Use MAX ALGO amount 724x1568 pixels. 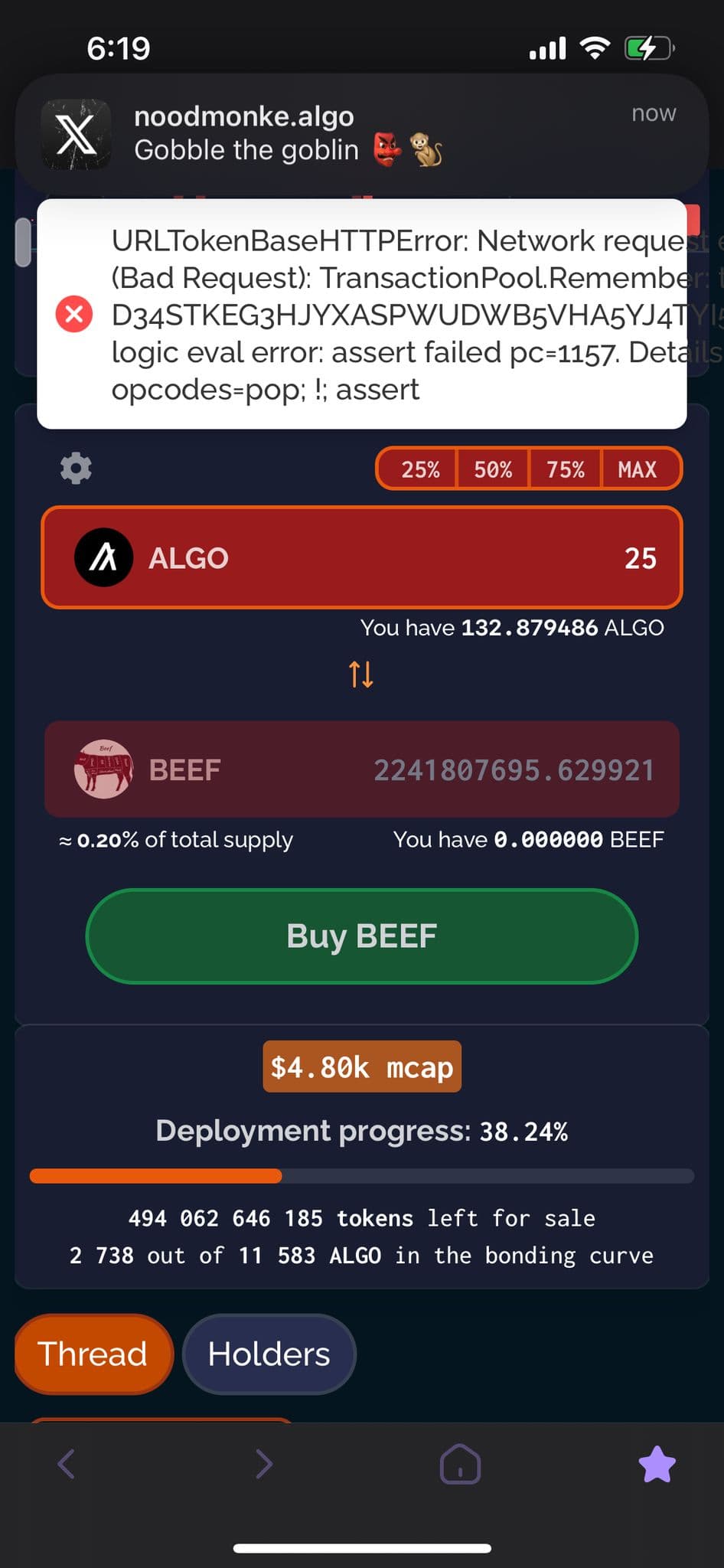pos(638,469)
